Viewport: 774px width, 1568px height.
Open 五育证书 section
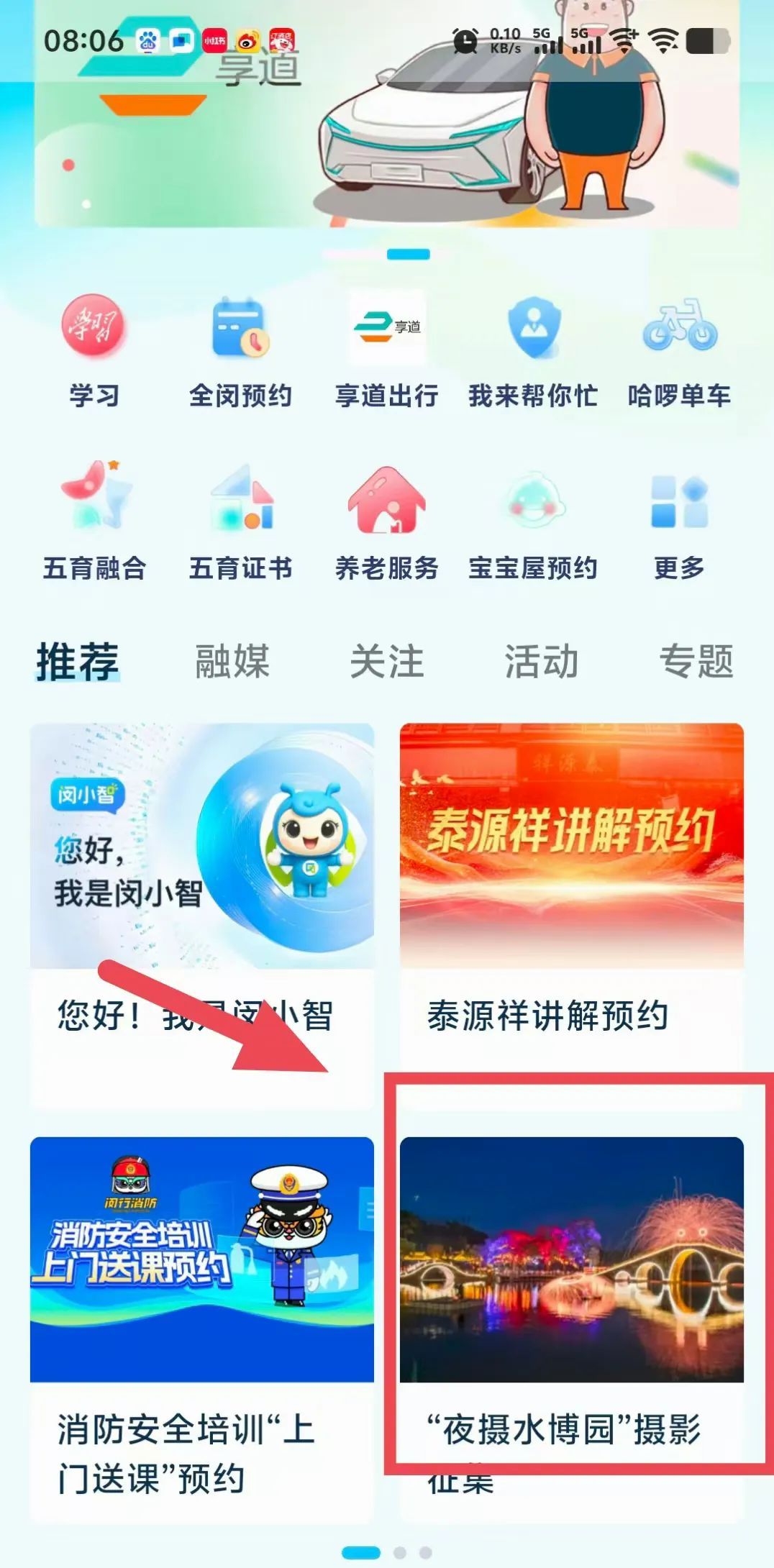pos(240,523)
